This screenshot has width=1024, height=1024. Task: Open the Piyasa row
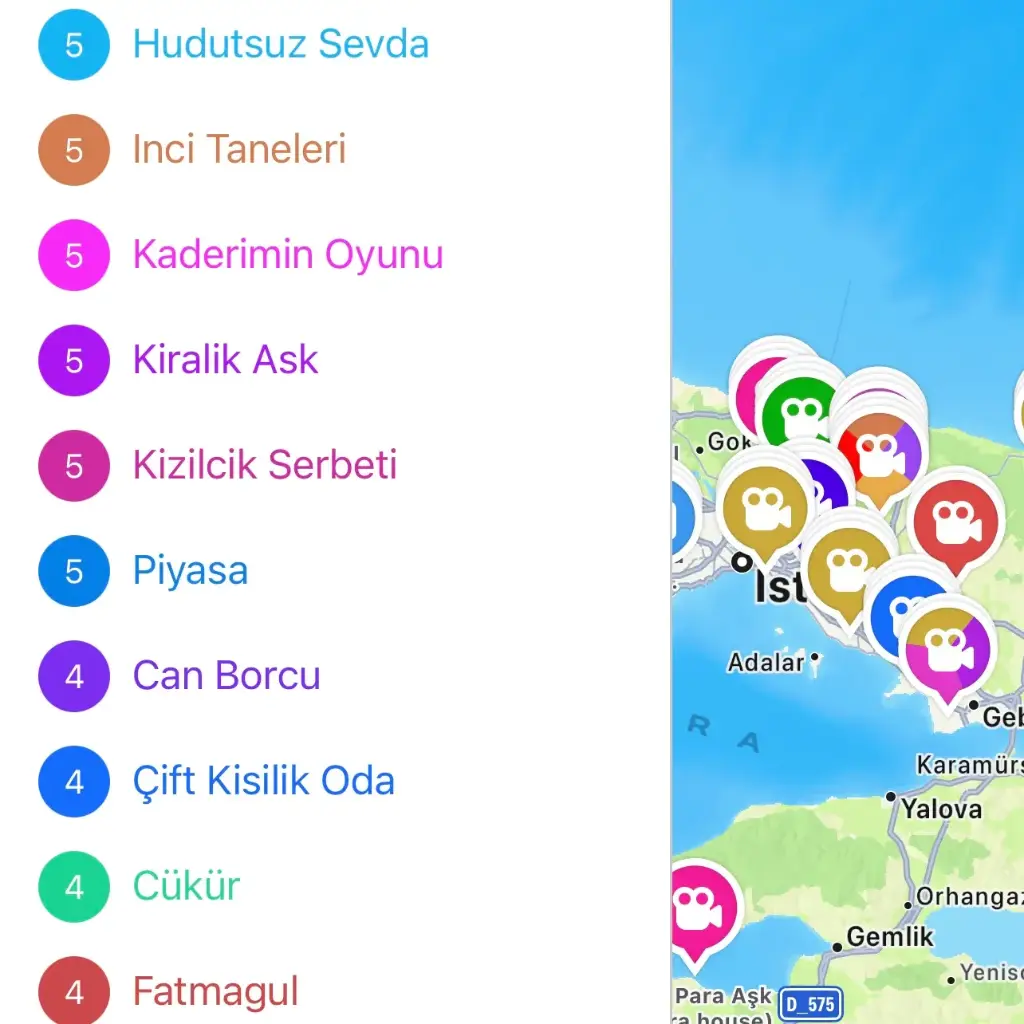(190, 571)
